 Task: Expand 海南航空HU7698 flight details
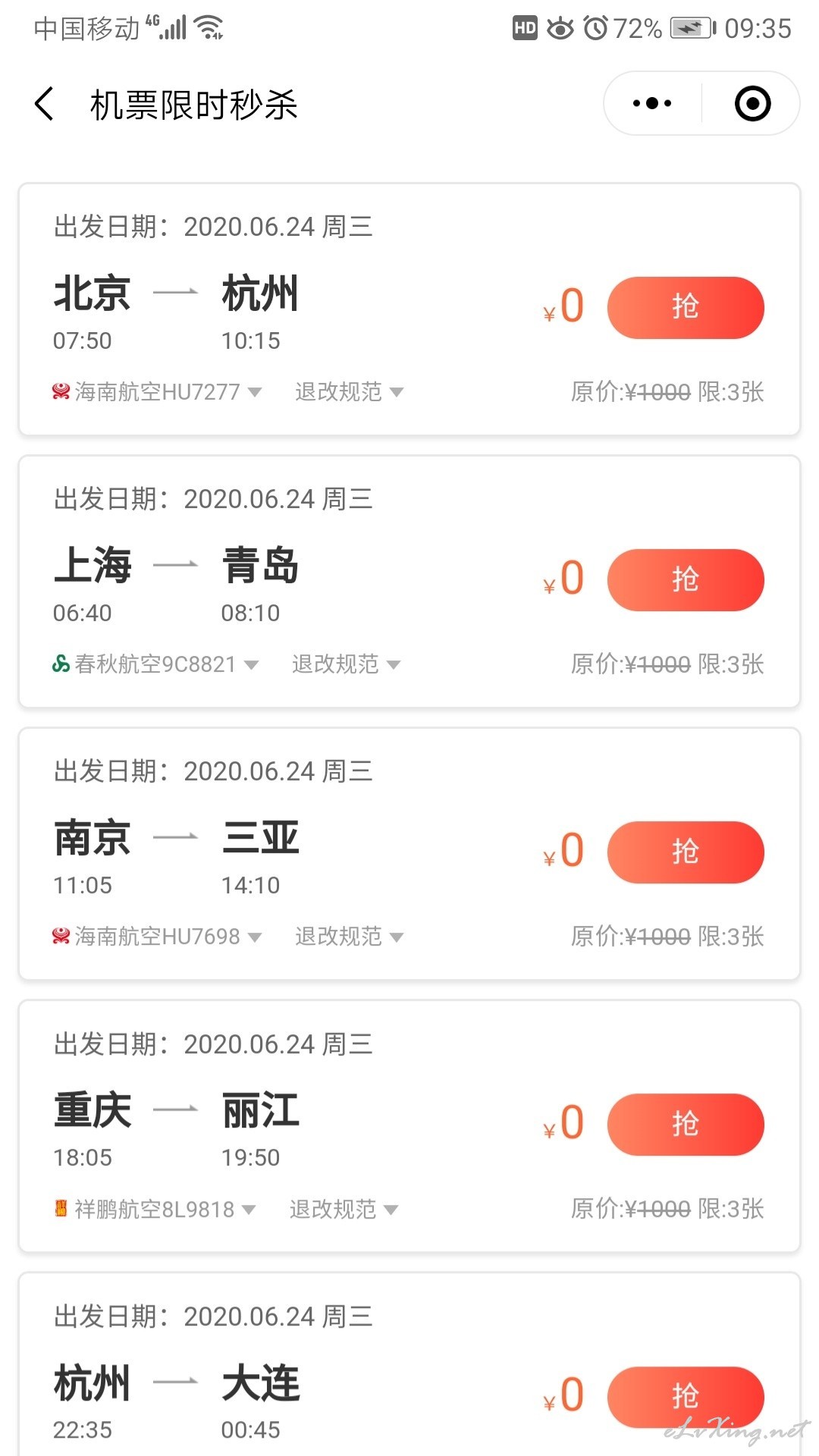point(157,937)
